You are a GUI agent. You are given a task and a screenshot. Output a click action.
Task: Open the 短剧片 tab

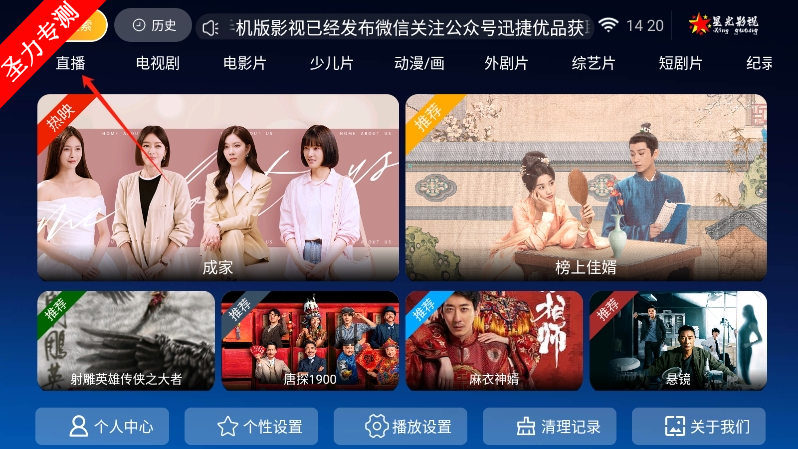coord(680,63)
